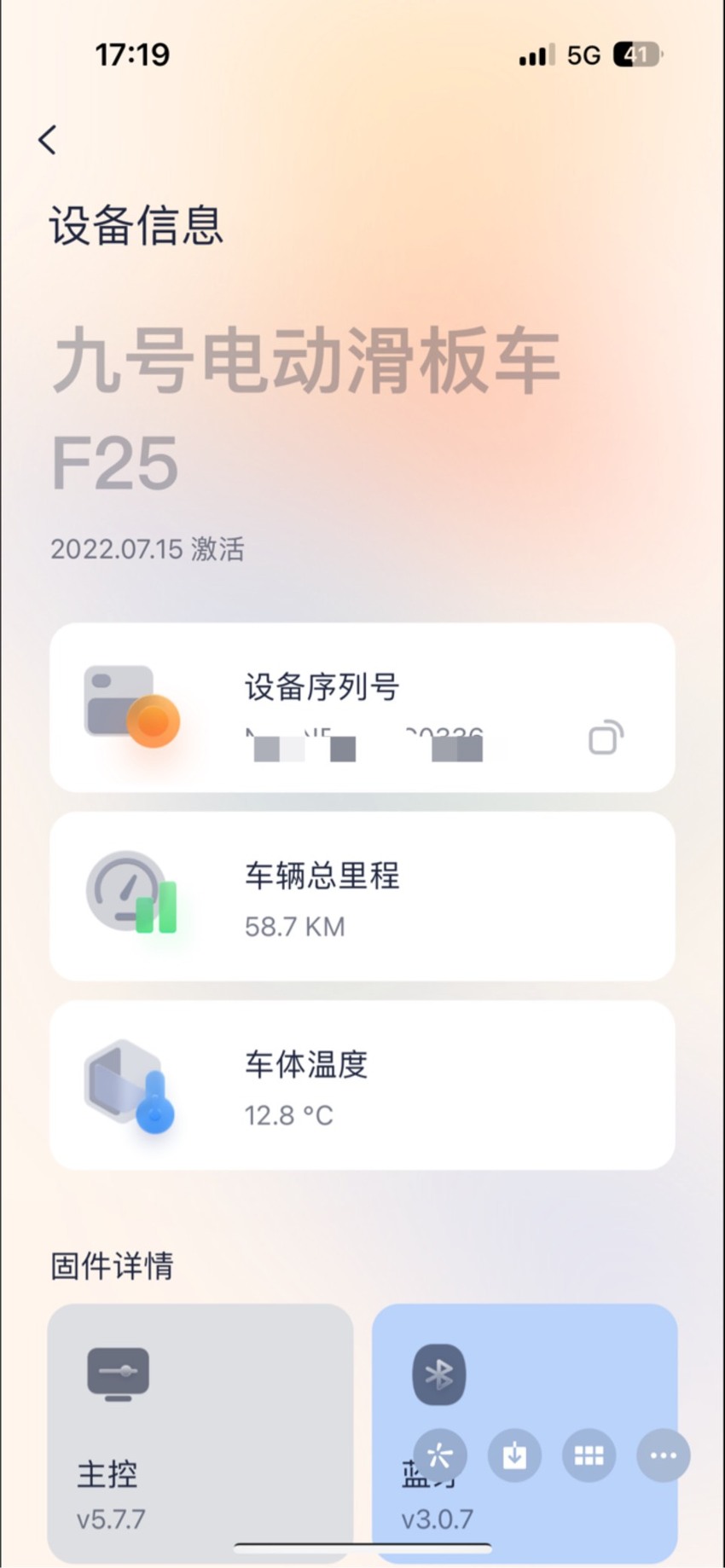Go back from the 设备信息 page
This screenshot has height=1568, width=725.
[x=48, y=140]
